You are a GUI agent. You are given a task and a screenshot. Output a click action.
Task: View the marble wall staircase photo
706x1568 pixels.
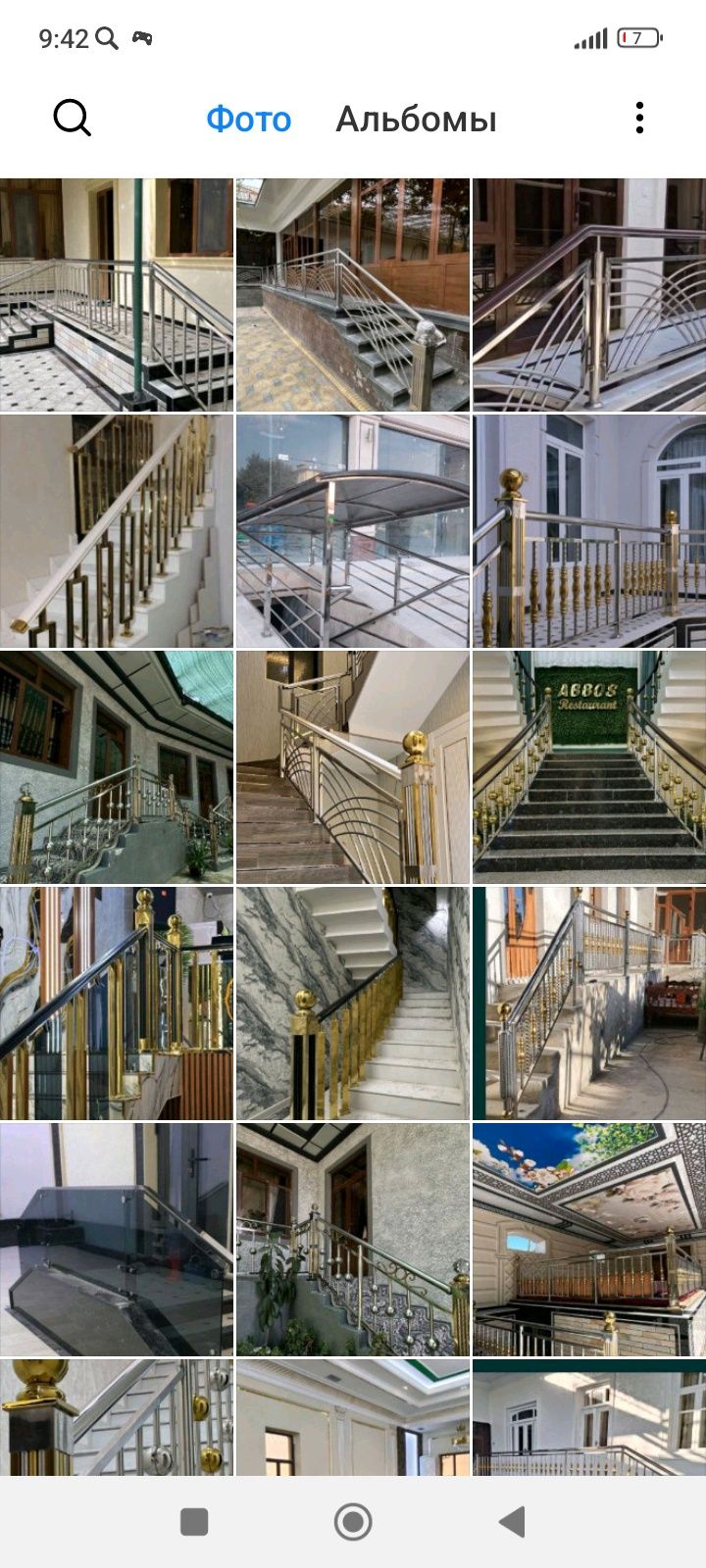click(353, 1003)
